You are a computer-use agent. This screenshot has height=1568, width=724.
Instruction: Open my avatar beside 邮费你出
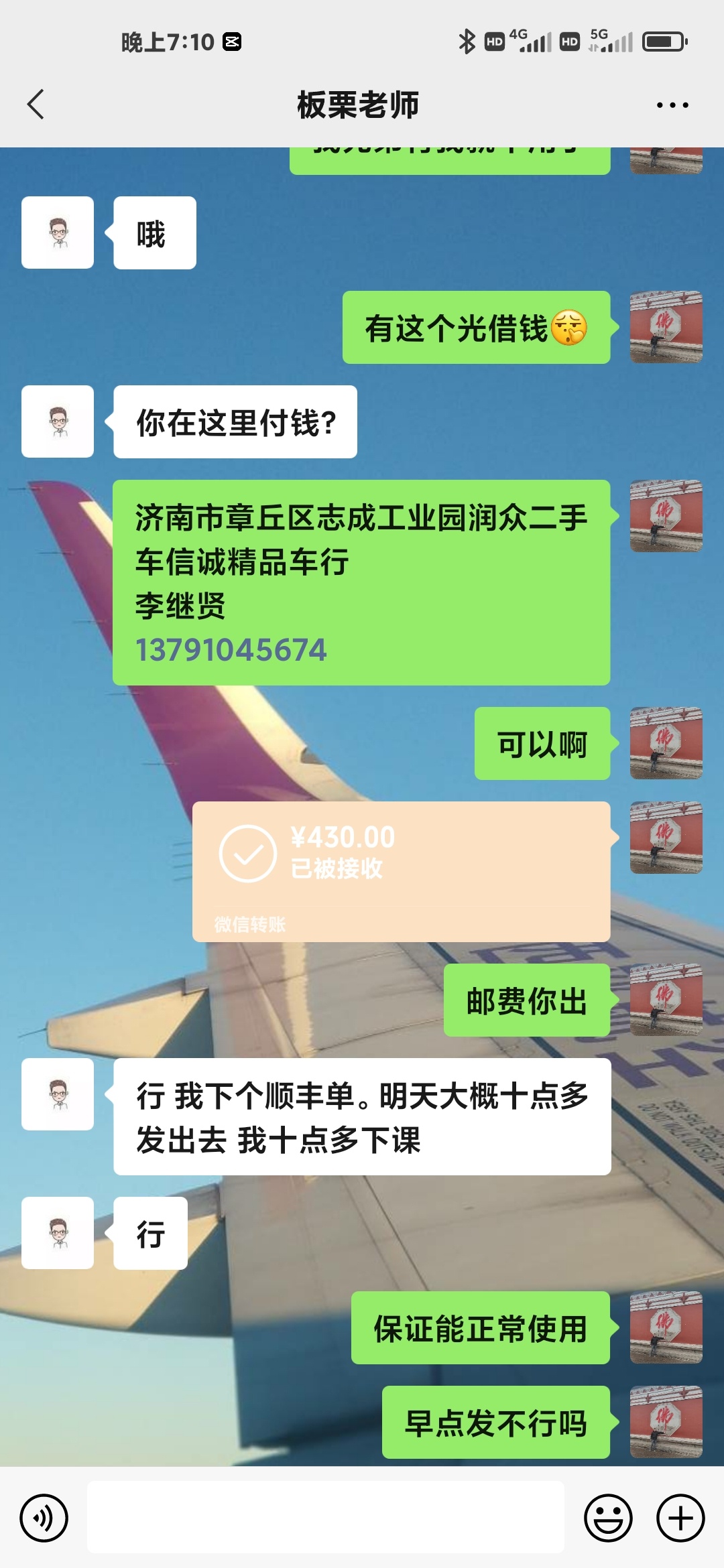point(666,1000)
